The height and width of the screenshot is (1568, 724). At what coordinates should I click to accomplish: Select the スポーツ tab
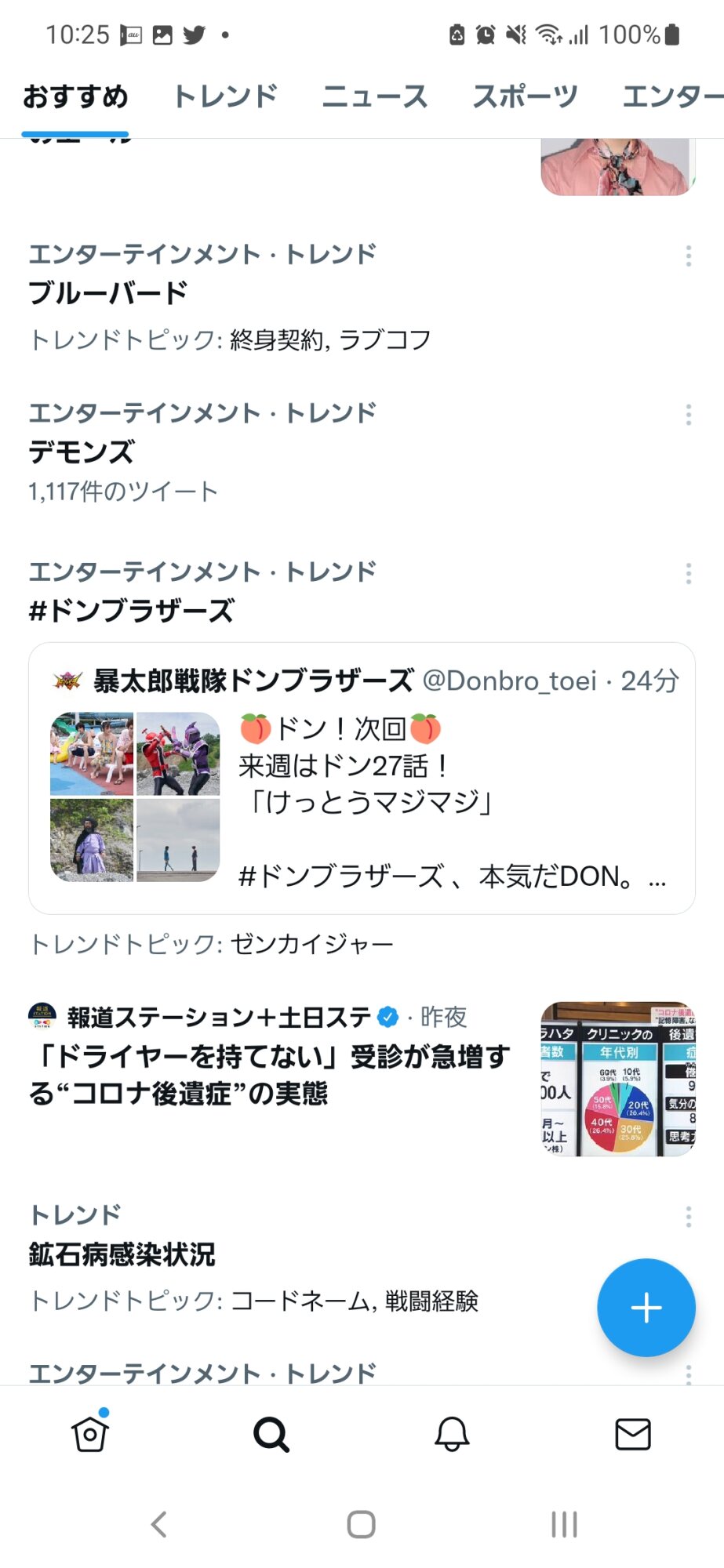point(525,96)
